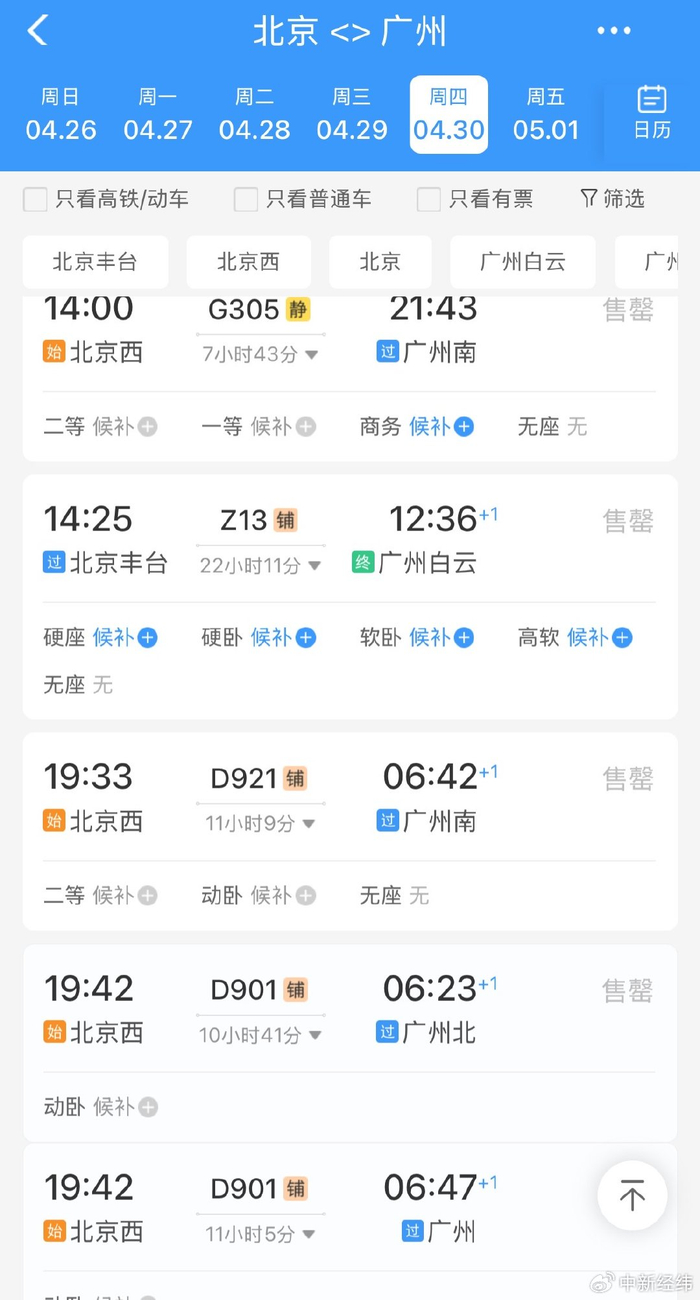The height and width of the screenshot is (1300, 700).
Task: Jump back to top of list
Action: click(x=631, y=1195)
